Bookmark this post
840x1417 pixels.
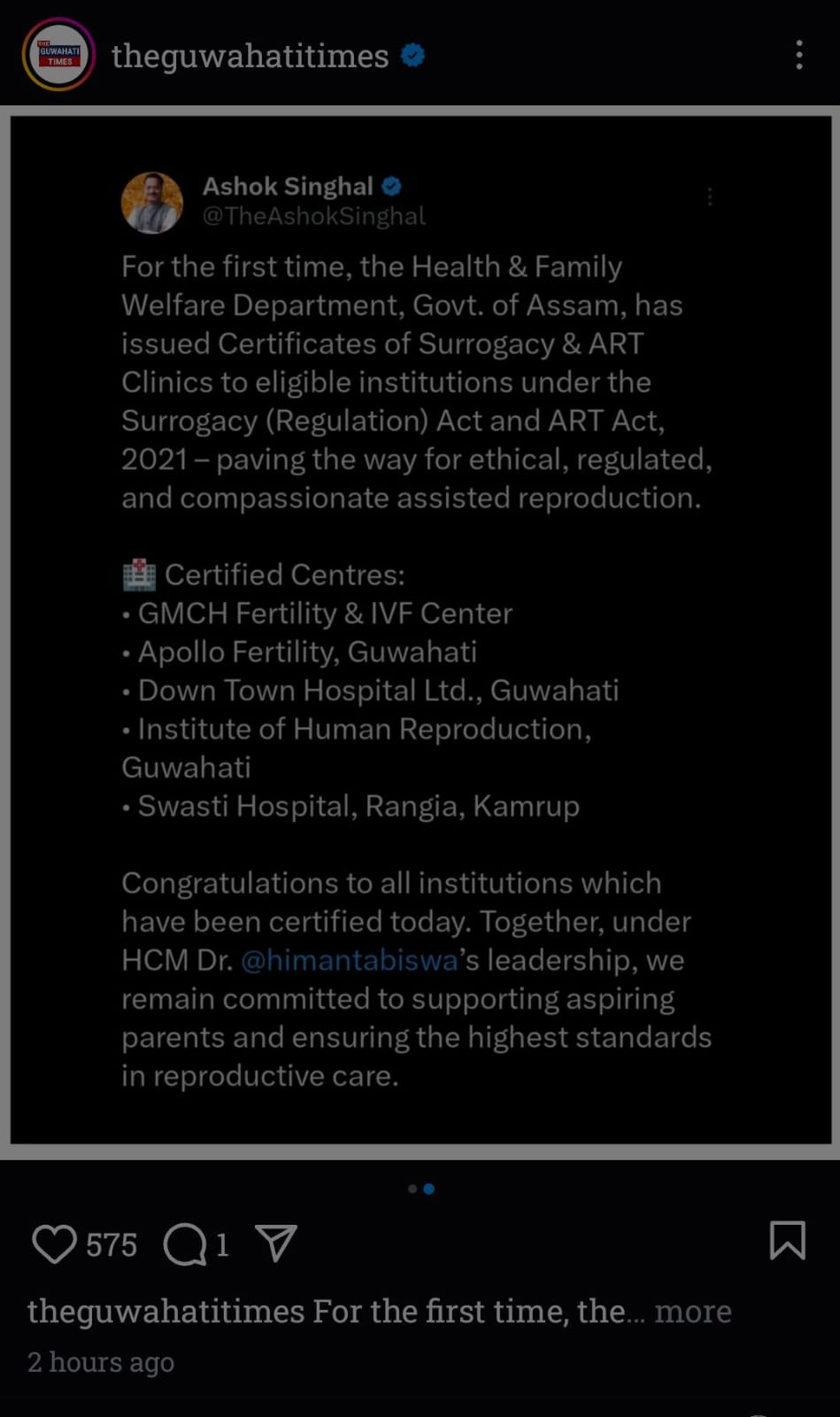tap(787, 1240)
